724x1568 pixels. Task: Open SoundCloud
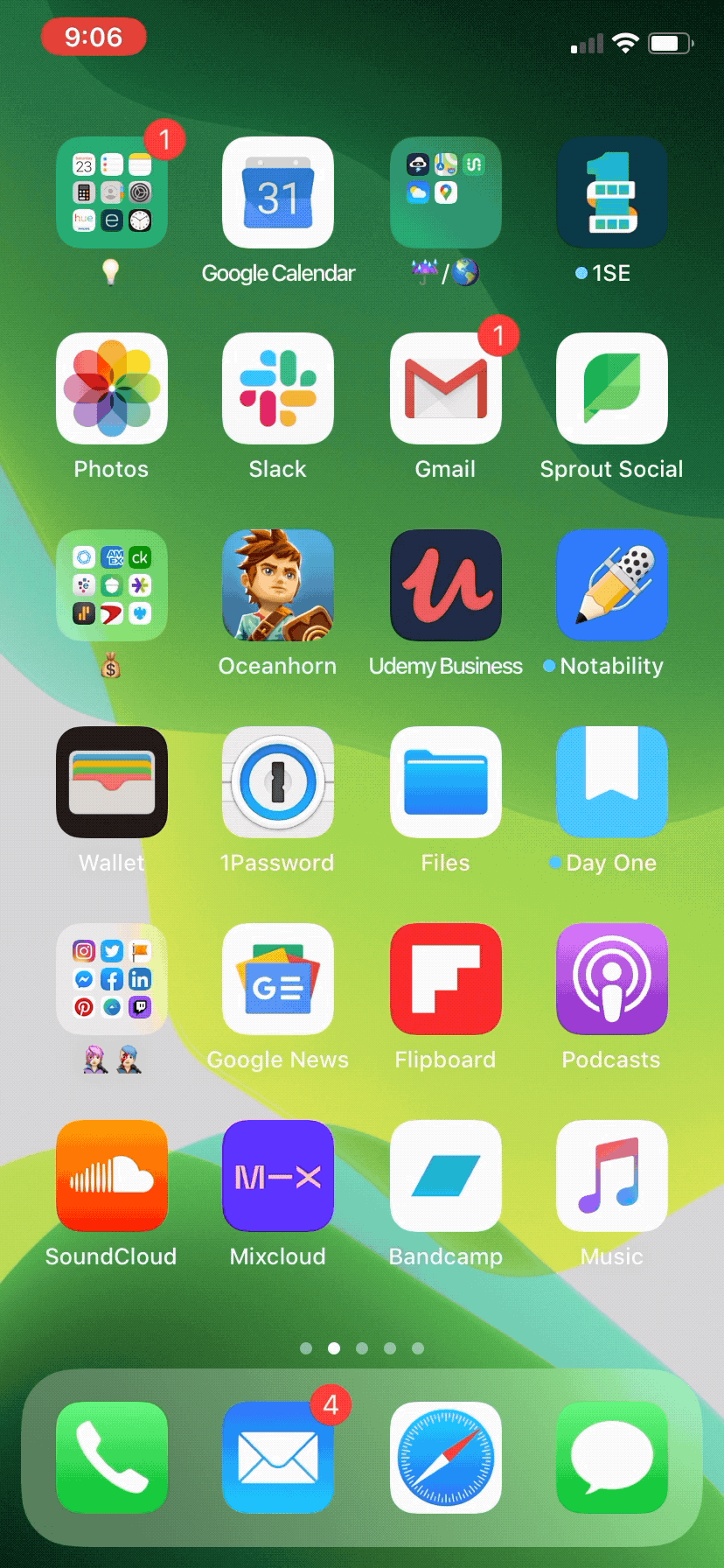pos(112,1176)
